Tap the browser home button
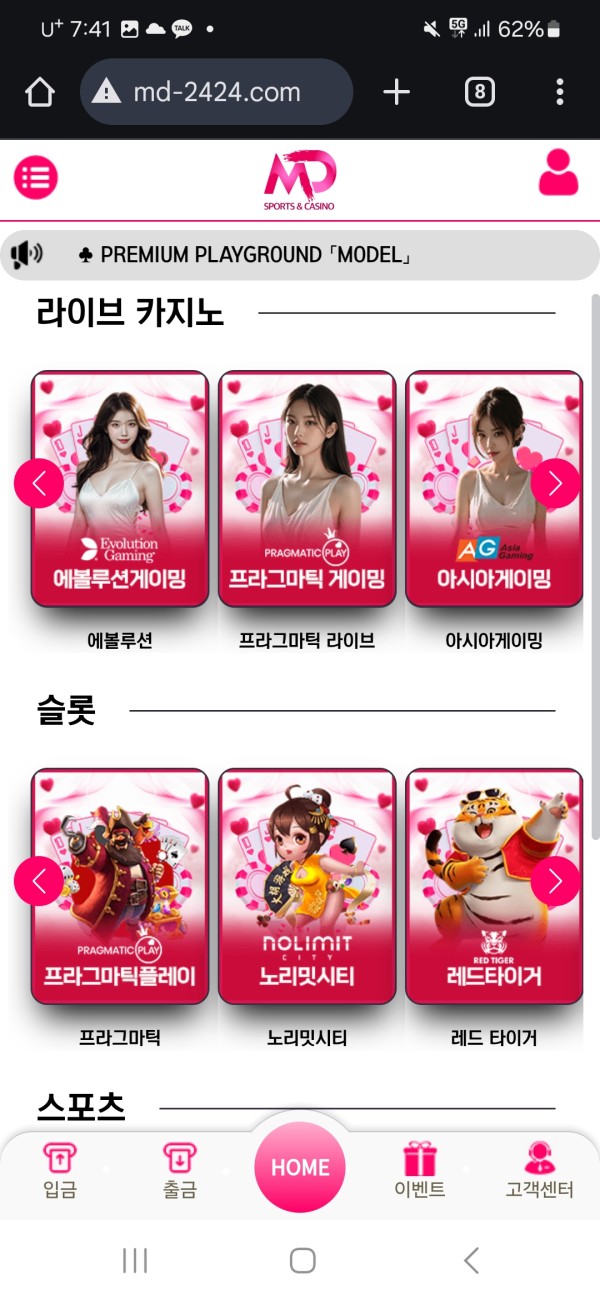600x1300 pixels. point(40,93)
